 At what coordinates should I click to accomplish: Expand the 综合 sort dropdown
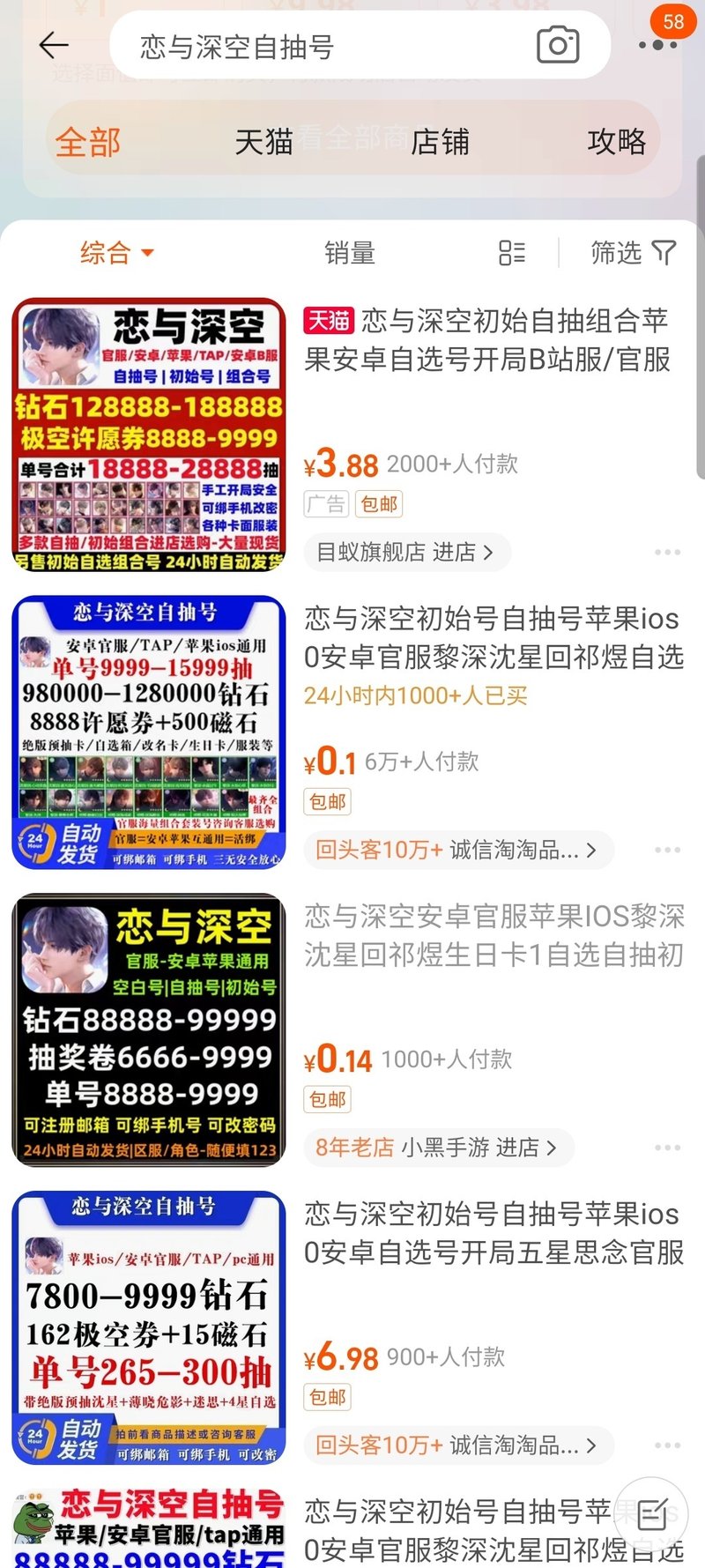[x=116, y=254]
